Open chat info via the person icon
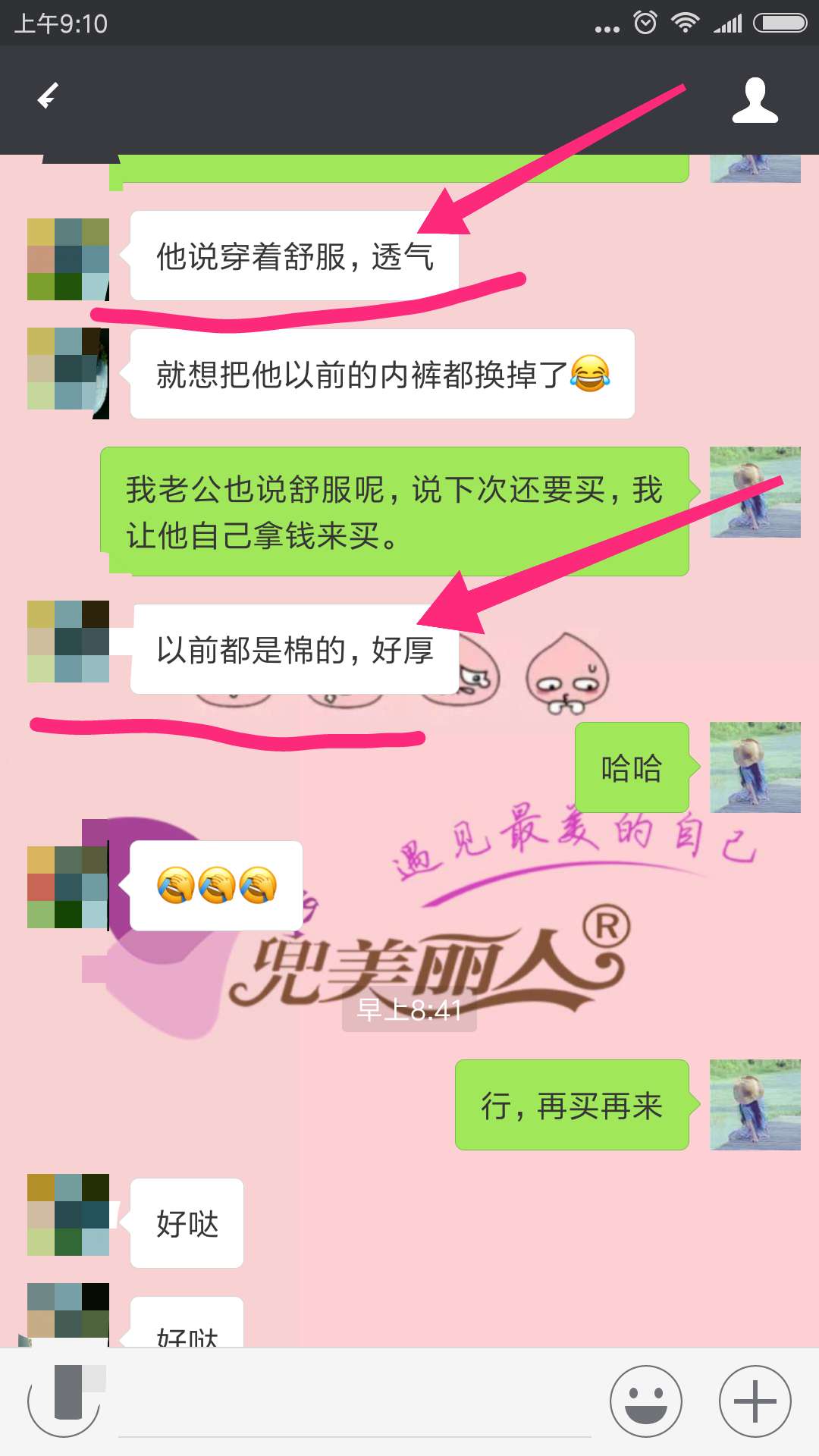Screen dimensions: 819x1456 coord(755,99)
